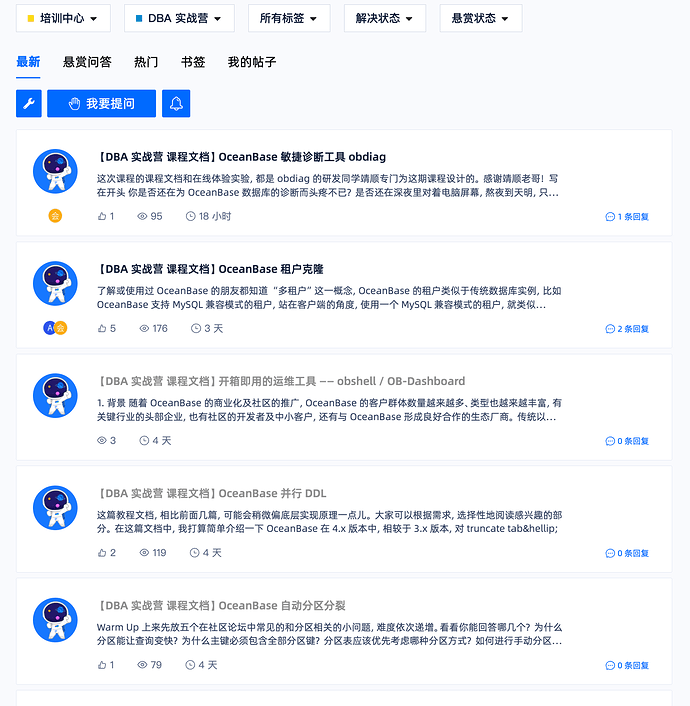Viewport: 690px width, 706px height.
Task: Expand the 解决状态 dropdown
Action: click(384, 18)
